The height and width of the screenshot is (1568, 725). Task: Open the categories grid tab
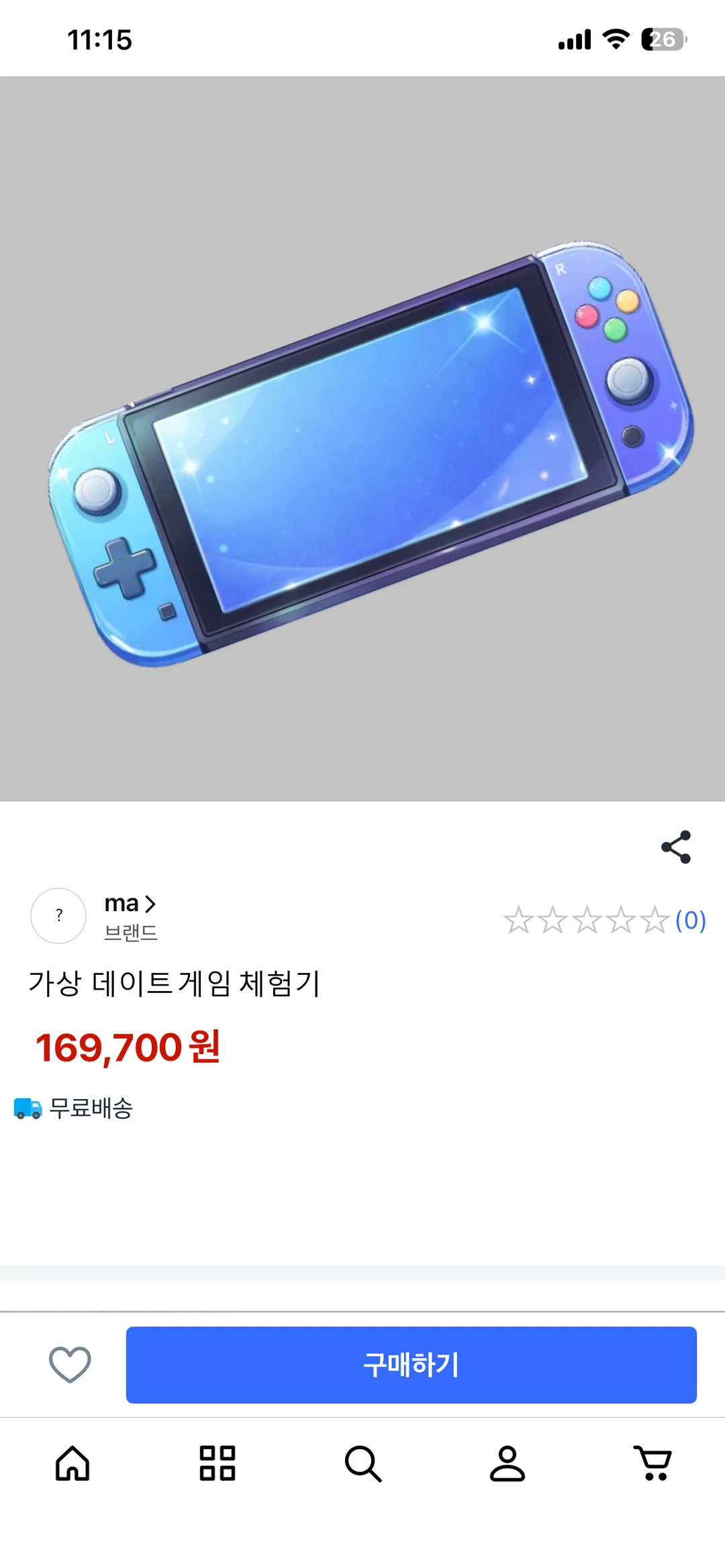pos(217,1463)
